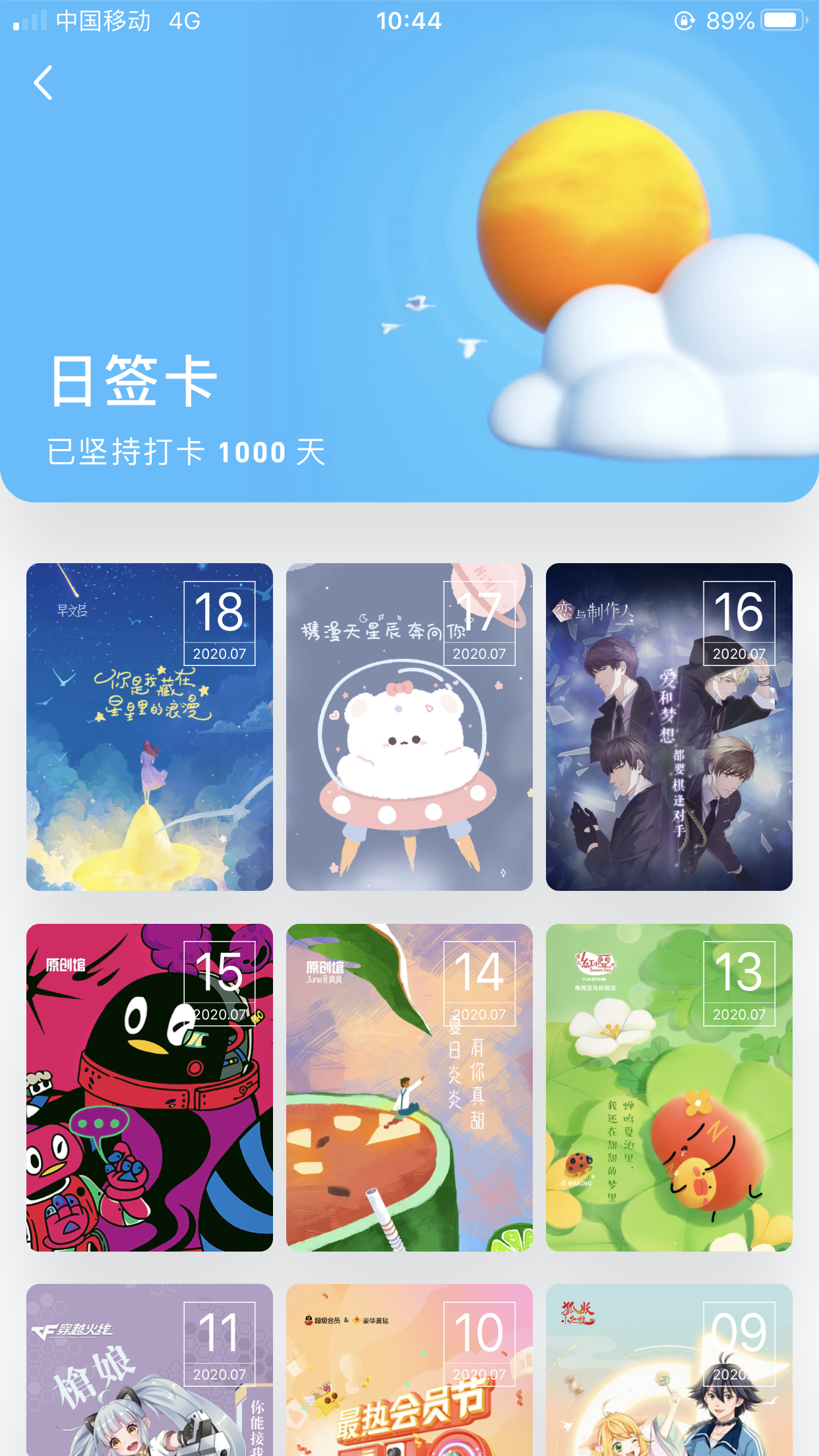View the 枪娘 card dated 11
Image resolution: width=819 pixels, height=1456 pixels.
click(x=150, y=1370)
